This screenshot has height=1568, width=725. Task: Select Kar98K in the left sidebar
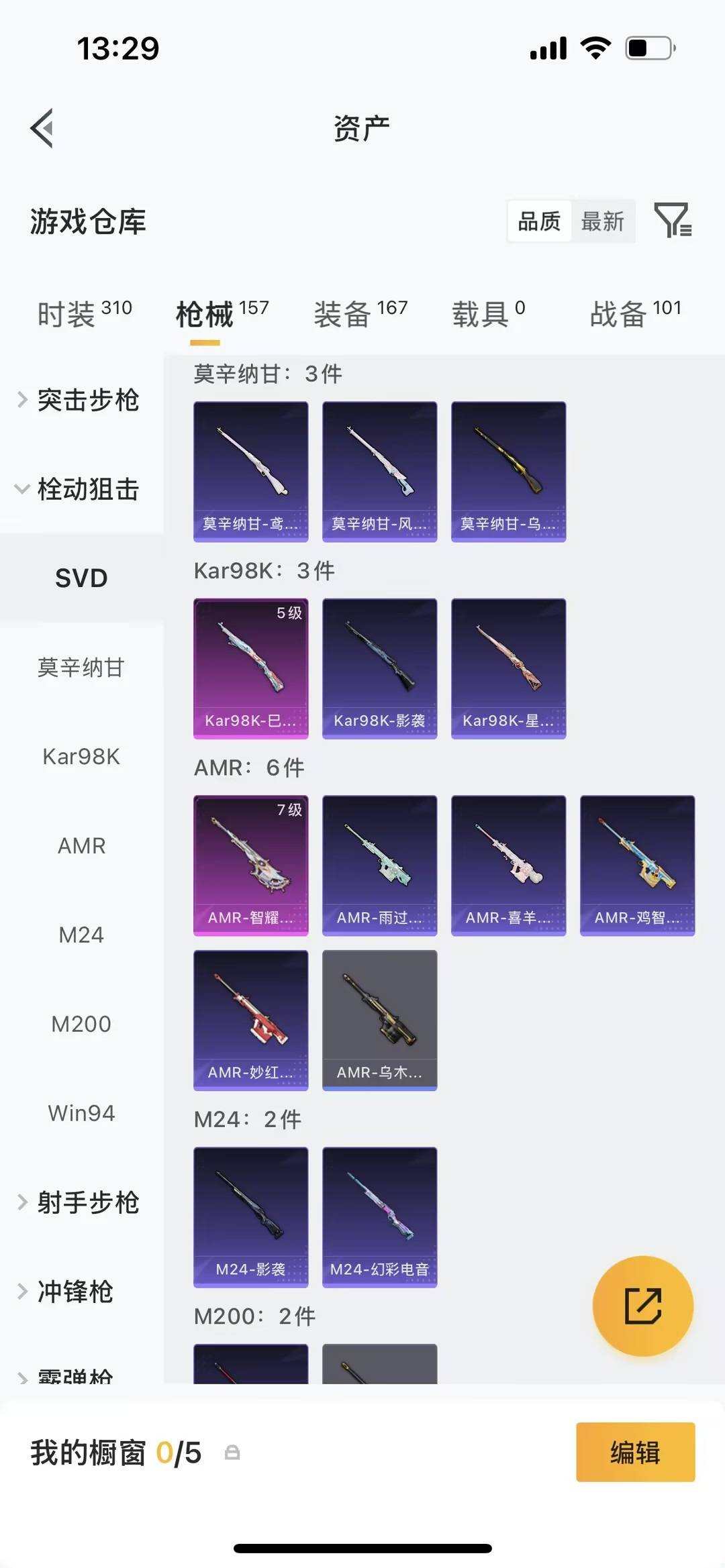(81, 756)
